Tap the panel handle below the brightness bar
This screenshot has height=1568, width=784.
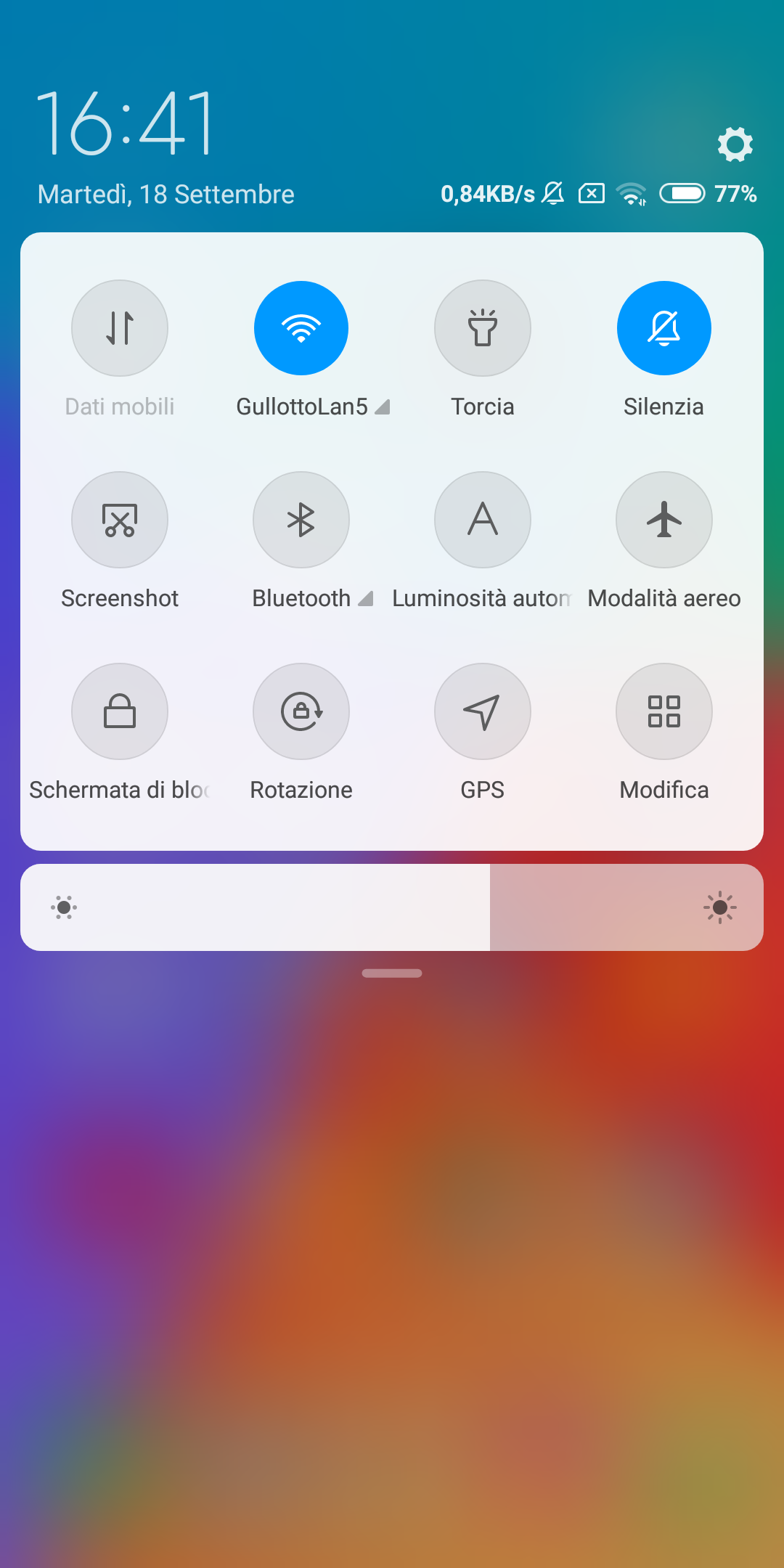click(x=392, y=973)
